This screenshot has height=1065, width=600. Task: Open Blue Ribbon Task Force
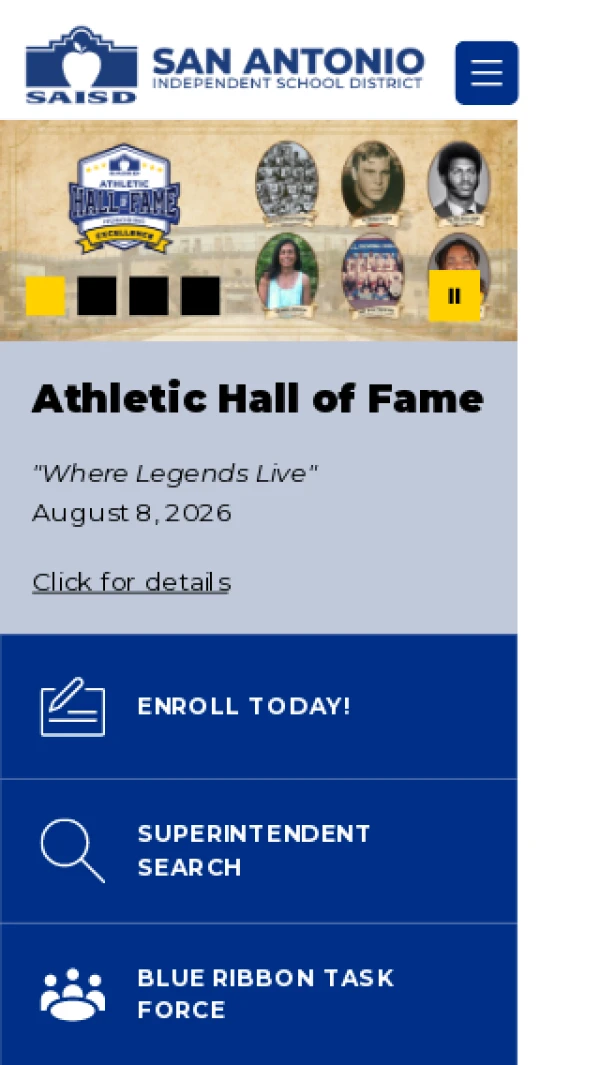258,994
